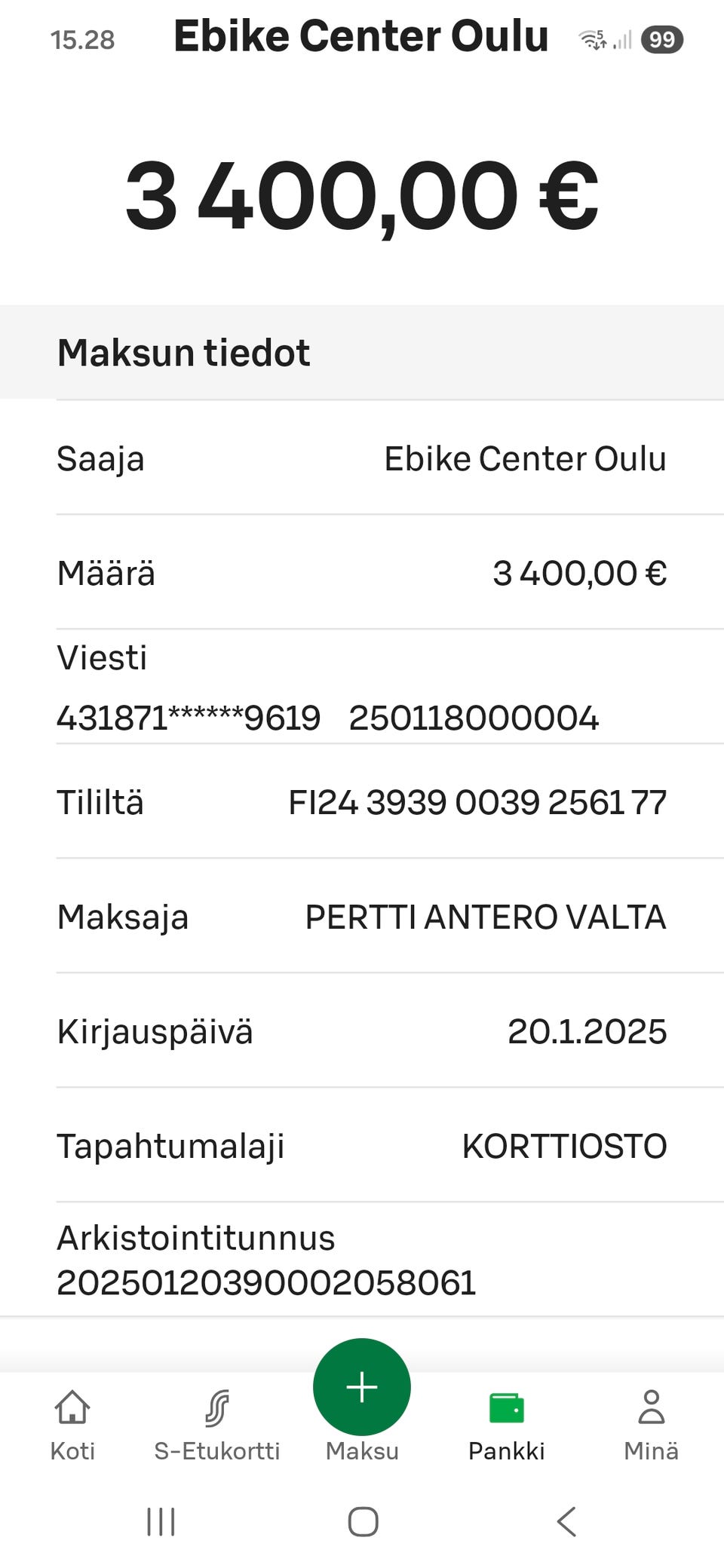Tap the green Maksu plus button
Viewport: 724px width, 1568px height.
tap(362, 1386)
